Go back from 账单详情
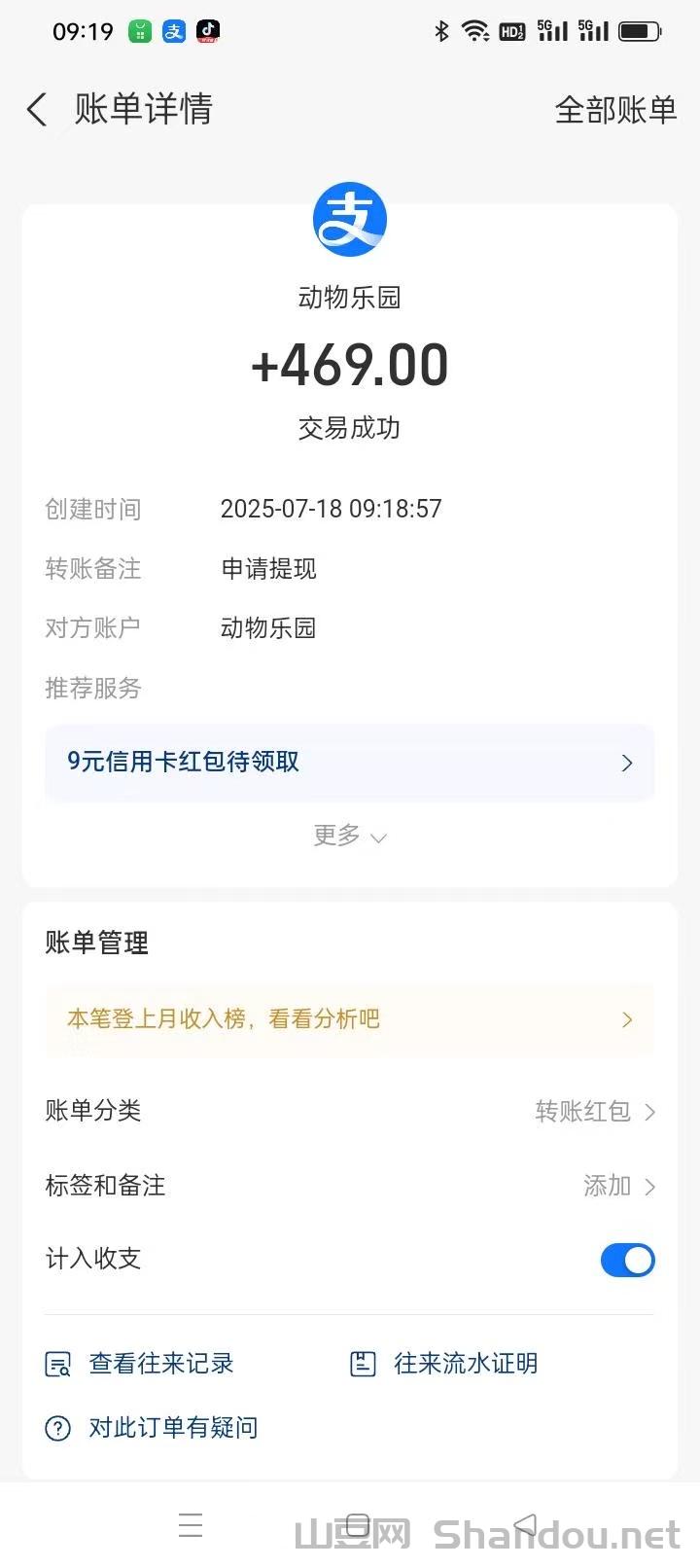The width and height of the screenshot is (700, 1568). pyautogui.click(x=37, y=110)
